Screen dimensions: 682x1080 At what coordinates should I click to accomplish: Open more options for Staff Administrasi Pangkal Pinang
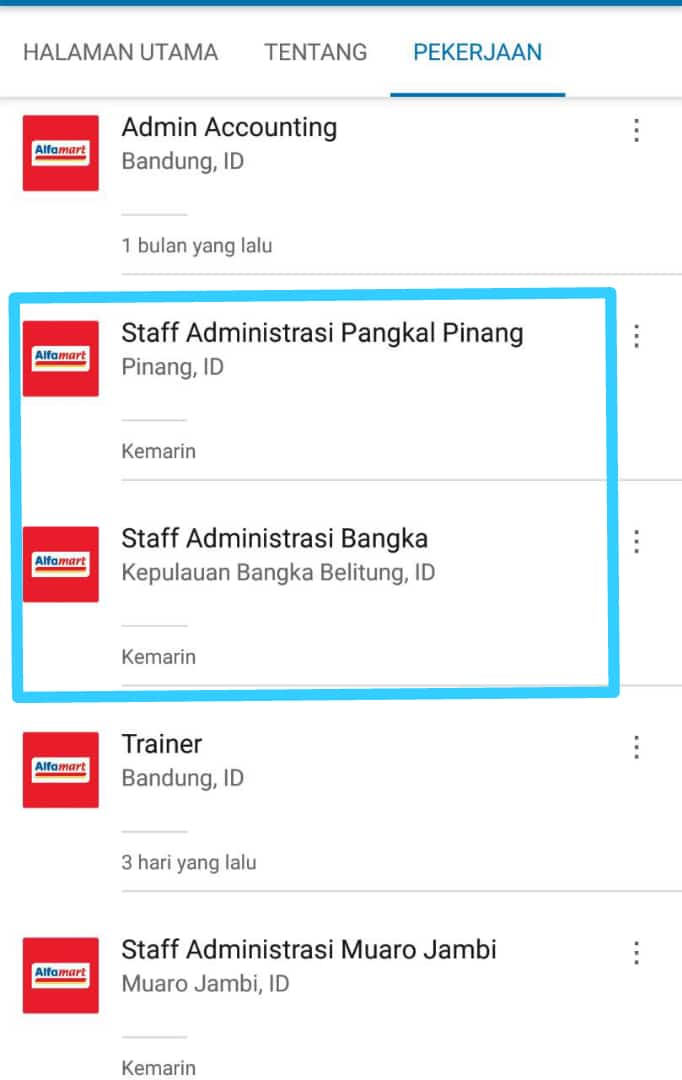click(x=636, y=336)
